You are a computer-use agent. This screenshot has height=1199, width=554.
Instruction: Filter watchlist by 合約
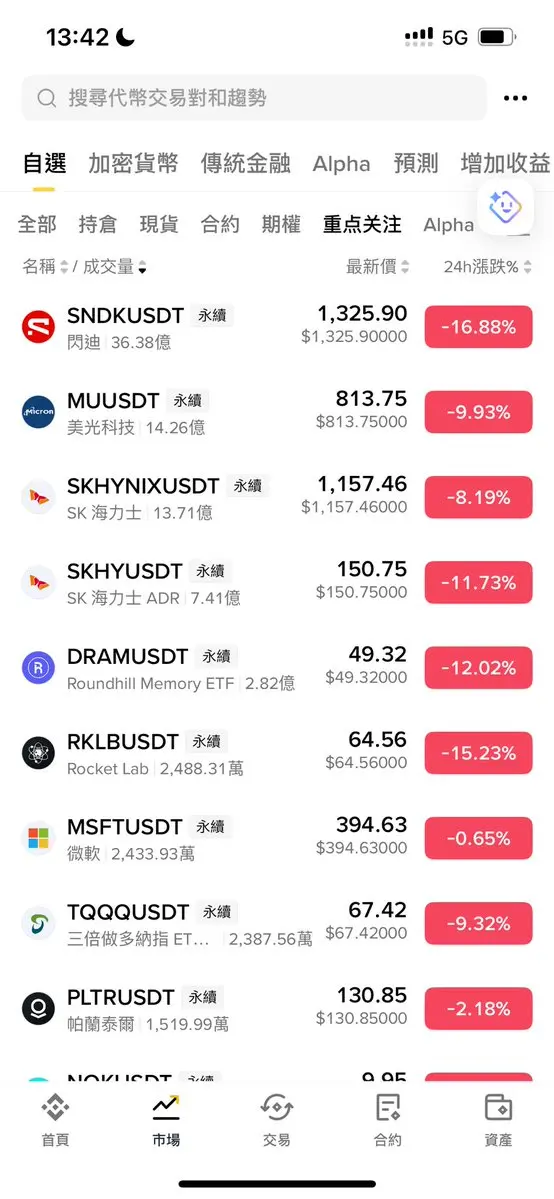pos(220,224)
